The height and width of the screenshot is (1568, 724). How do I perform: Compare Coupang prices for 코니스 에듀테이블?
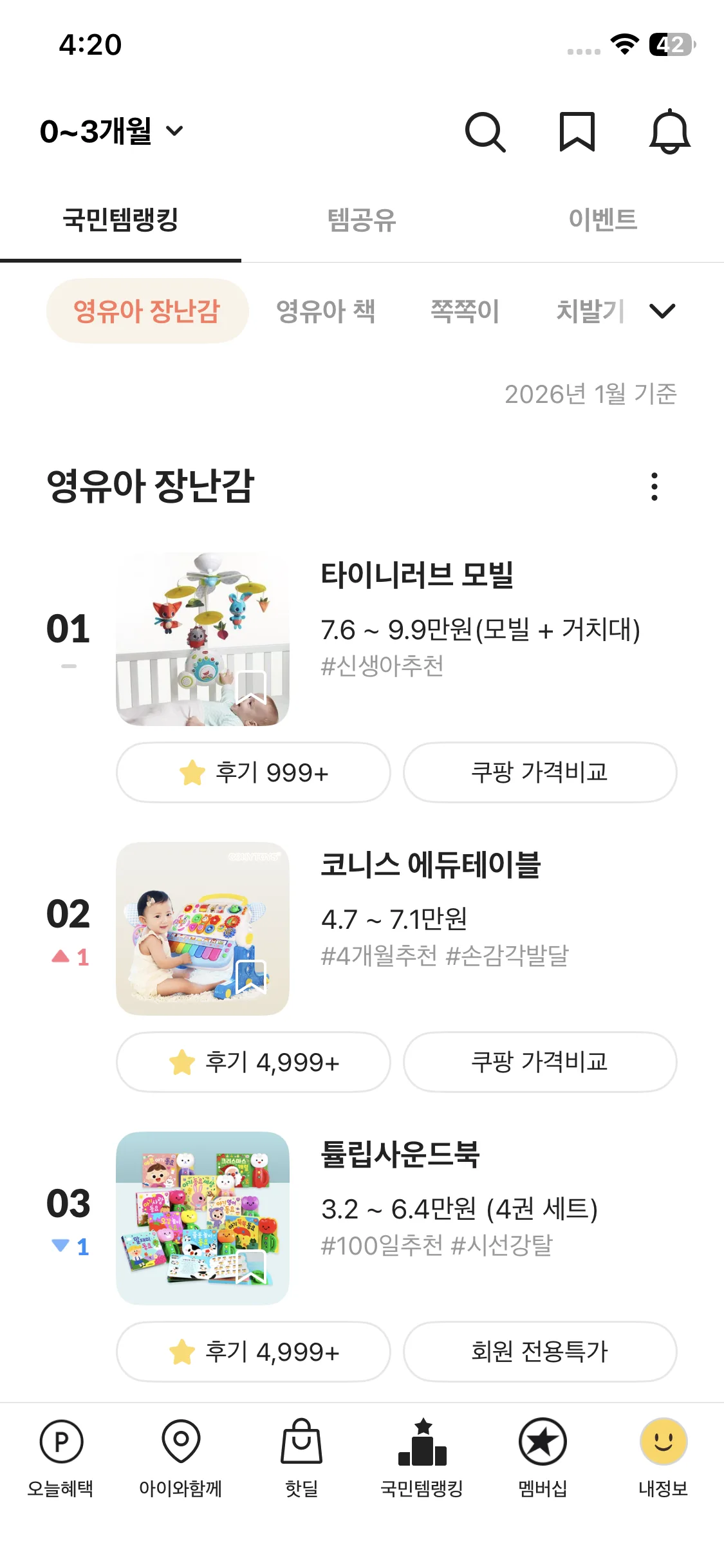click(x=540, y=1062)
